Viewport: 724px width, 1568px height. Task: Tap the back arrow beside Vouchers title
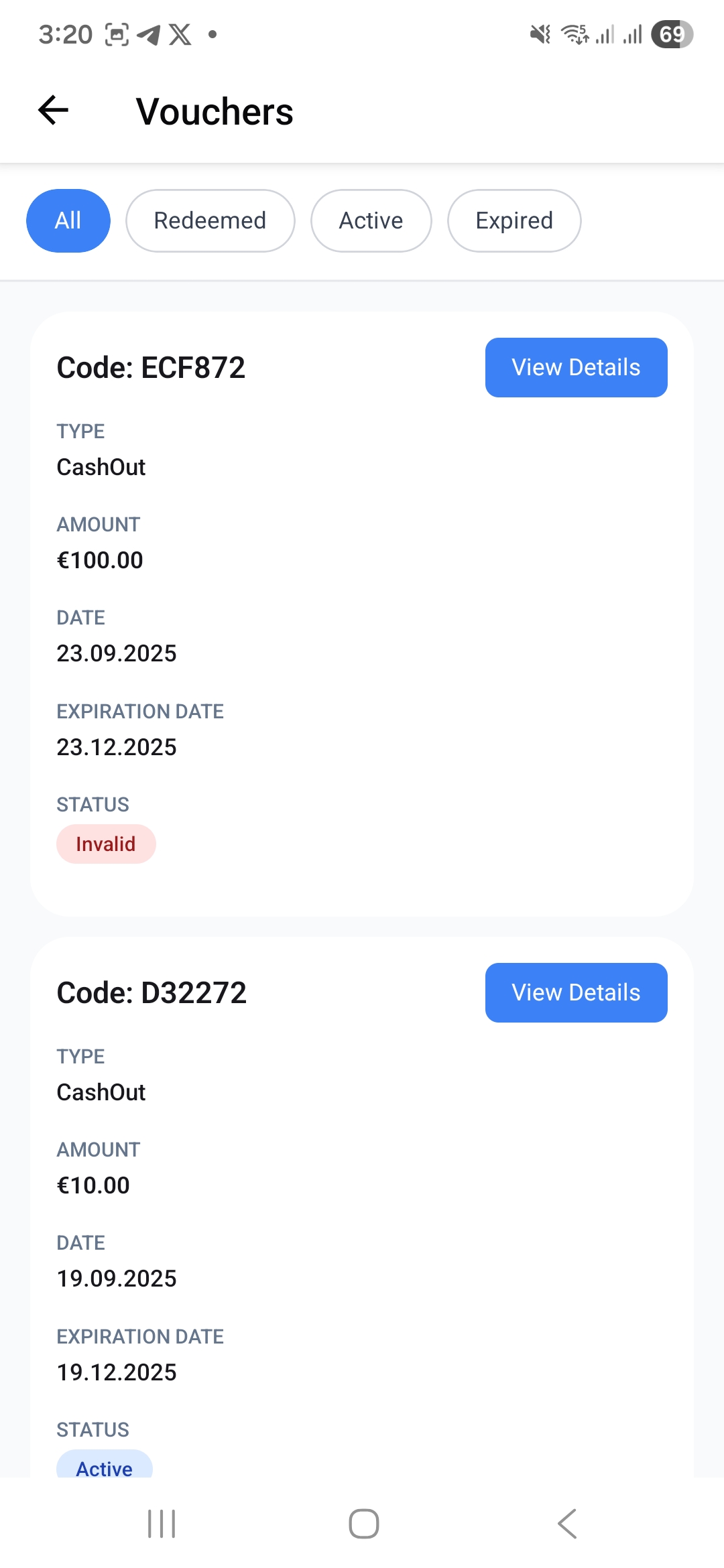tap(53, 110)
